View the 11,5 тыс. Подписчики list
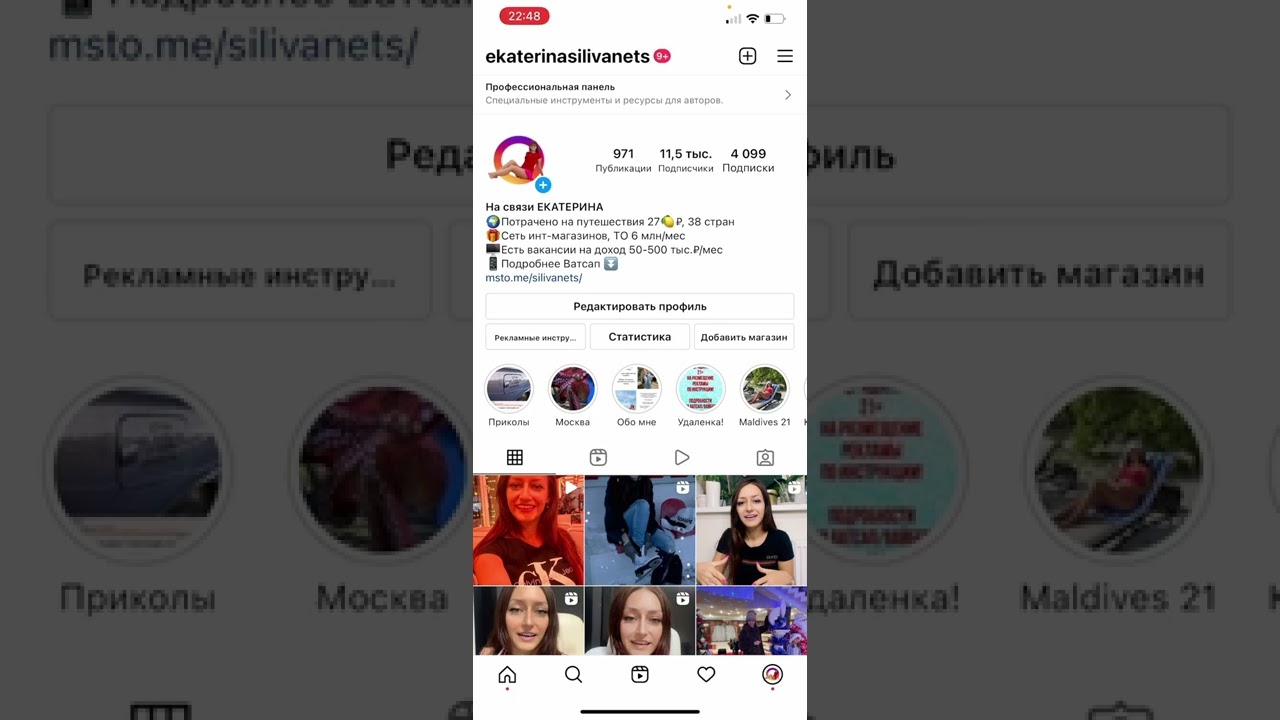This screenshot has width=1280, height=720. click(685, 160)
